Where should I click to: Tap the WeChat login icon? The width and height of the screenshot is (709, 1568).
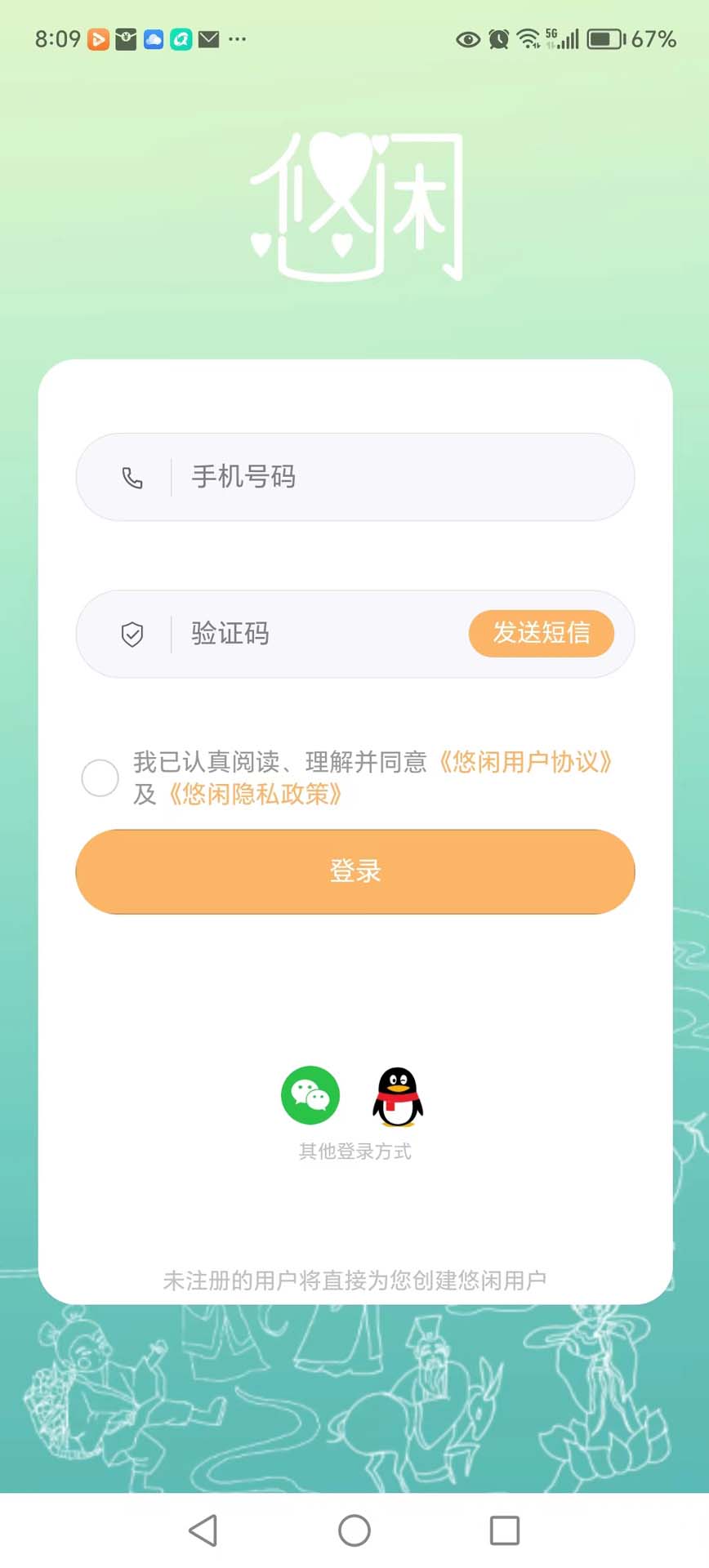click(x=311, y=1096)
